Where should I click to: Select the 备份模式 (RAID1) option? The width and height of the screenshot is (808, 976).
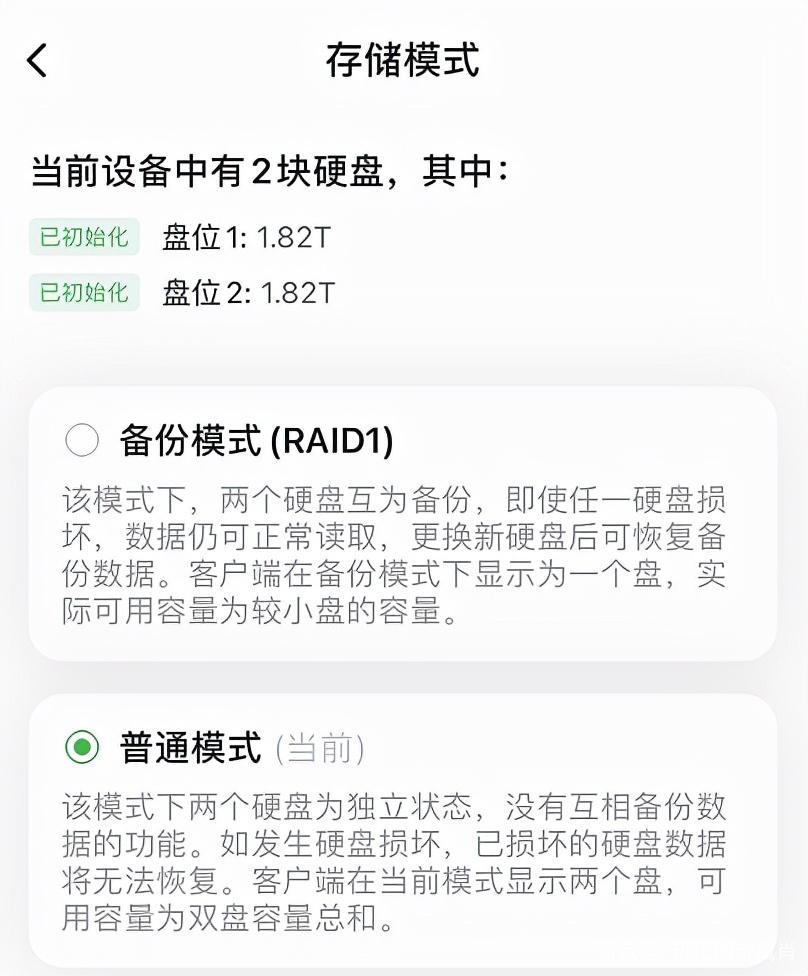[x=82, y=440]
